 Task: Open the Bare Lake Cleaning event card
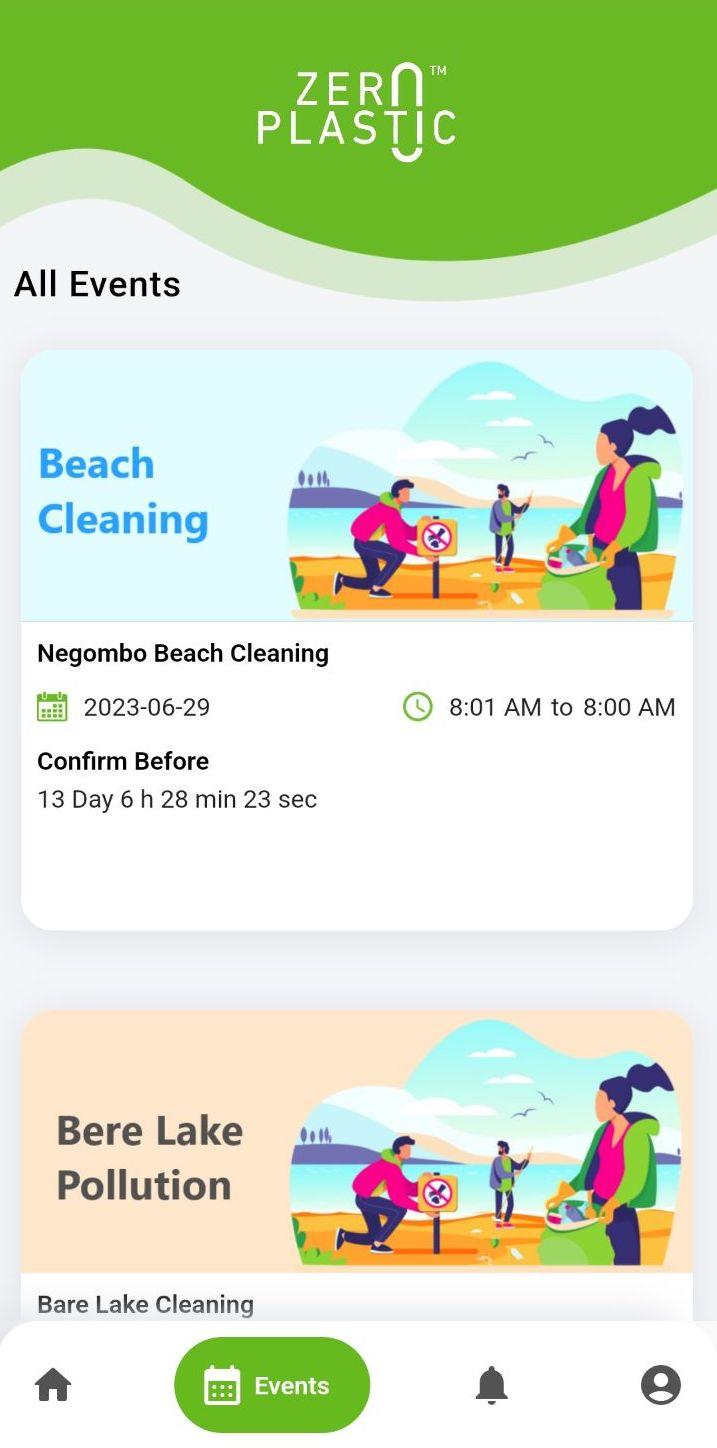pos(357,1165)
